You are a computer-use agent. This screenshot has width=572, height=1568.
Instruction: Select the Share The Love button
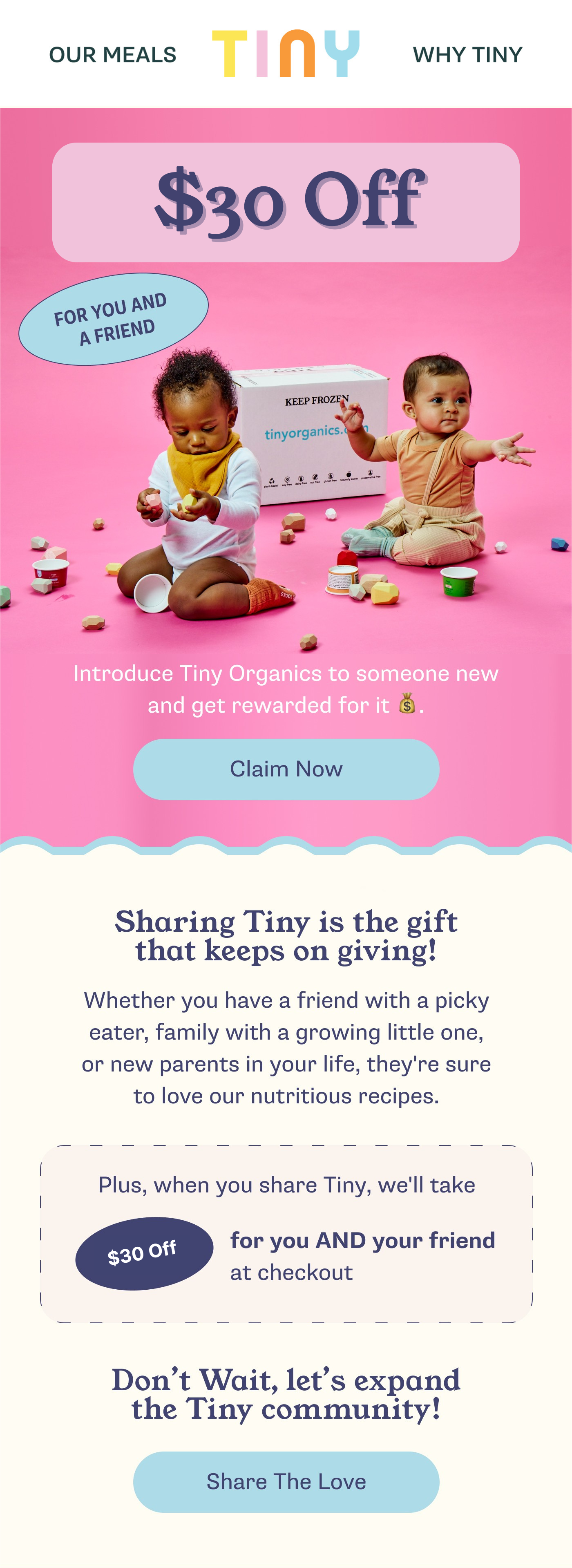[x=286, y=1481]
